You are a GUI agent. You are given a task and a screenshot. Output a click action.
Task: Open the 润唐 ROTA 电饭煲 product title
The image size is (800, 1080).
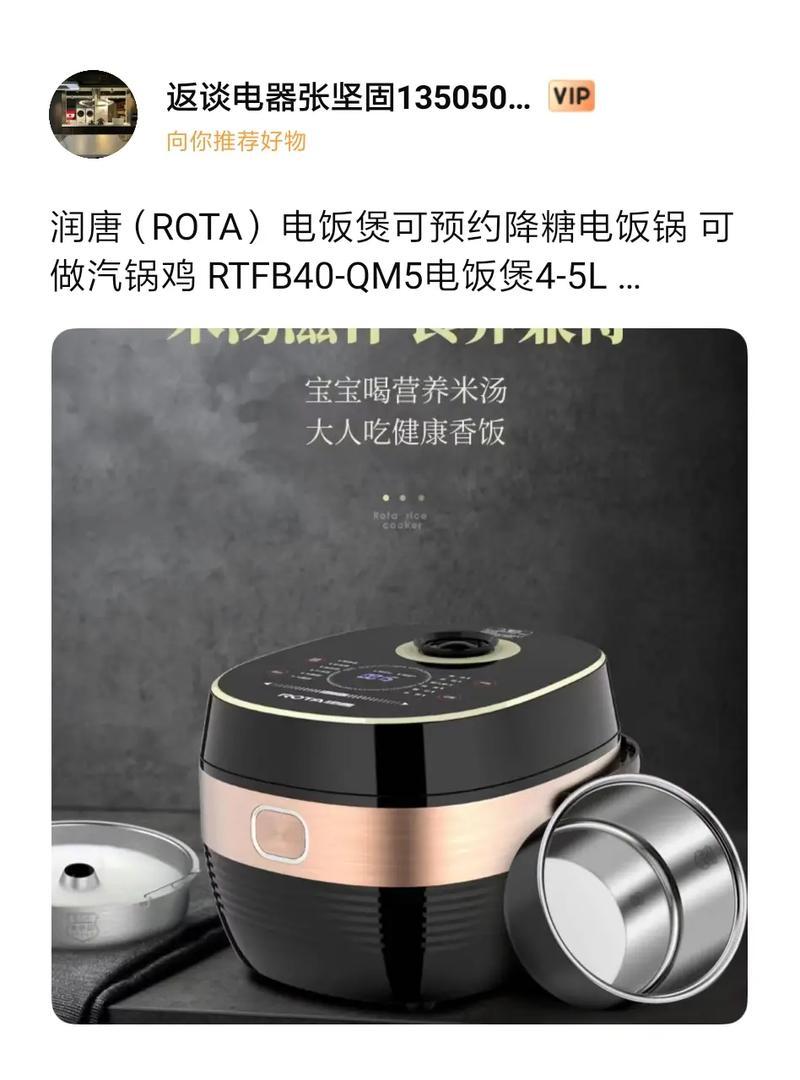pos(391,251)
